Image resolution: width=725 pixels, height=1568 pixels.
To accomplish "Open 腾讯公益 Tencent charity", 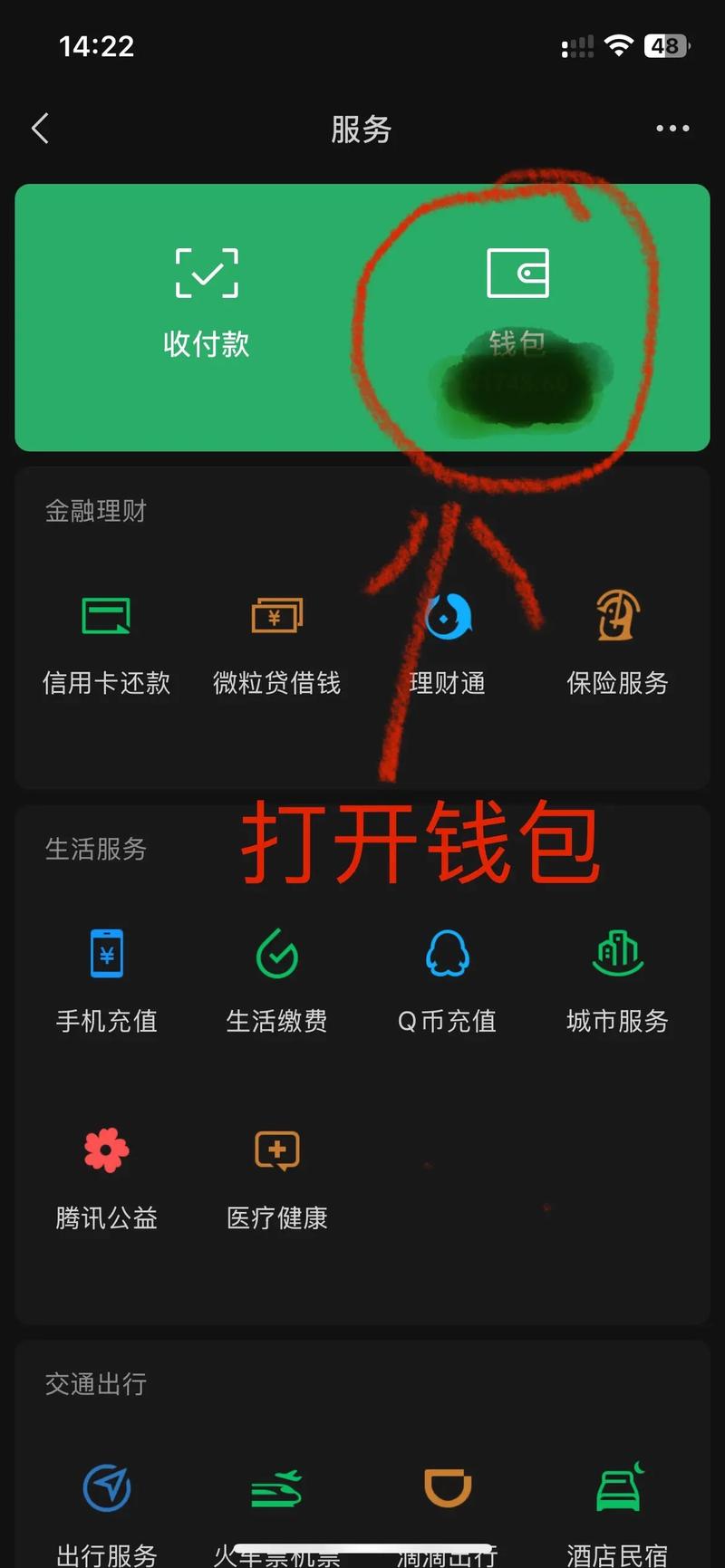I will 106,1150.
